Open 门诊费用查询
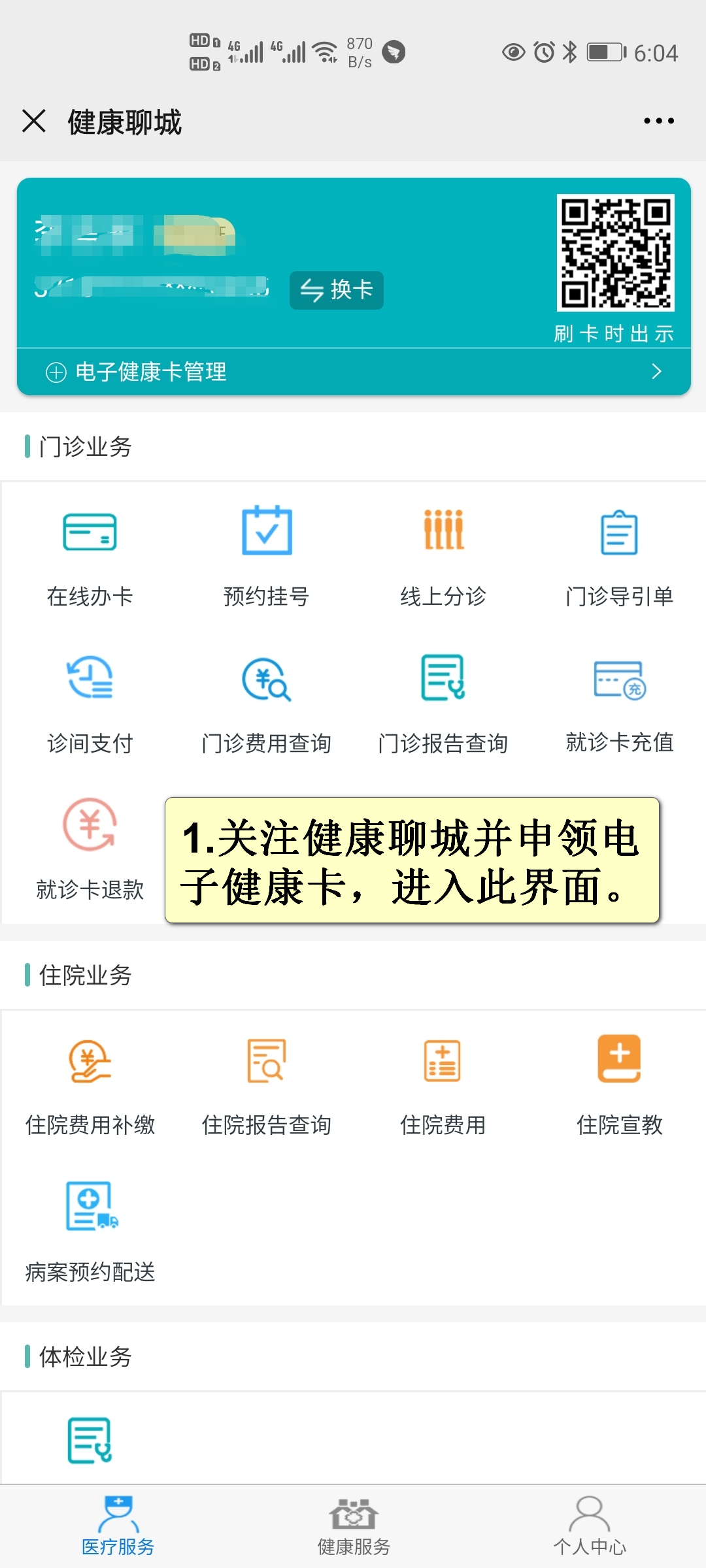This screenshot has height=1568, width=706. coord(266,704)
